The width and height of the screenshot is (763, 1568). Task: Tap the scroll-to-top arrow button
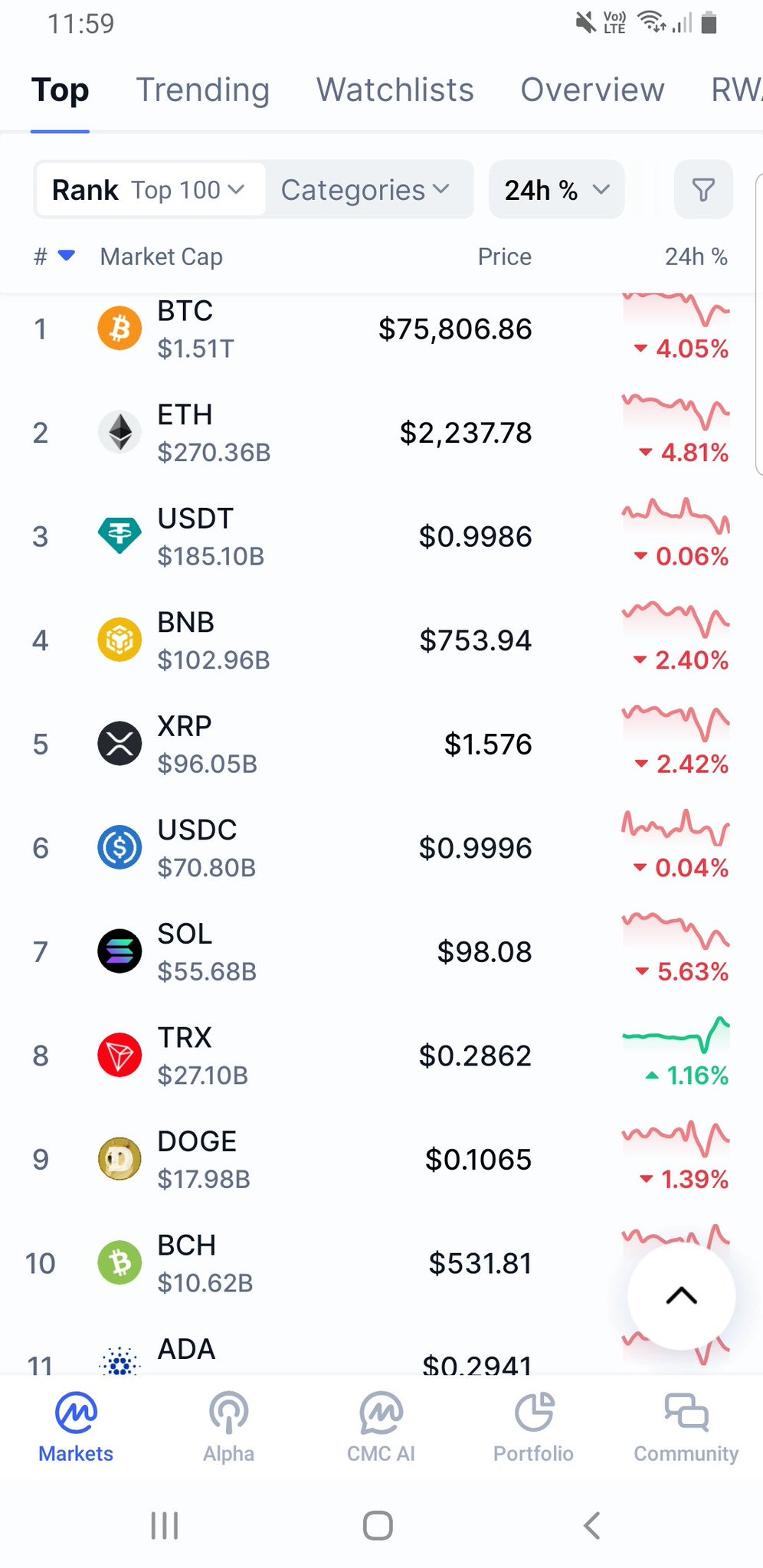point(681,1296)
